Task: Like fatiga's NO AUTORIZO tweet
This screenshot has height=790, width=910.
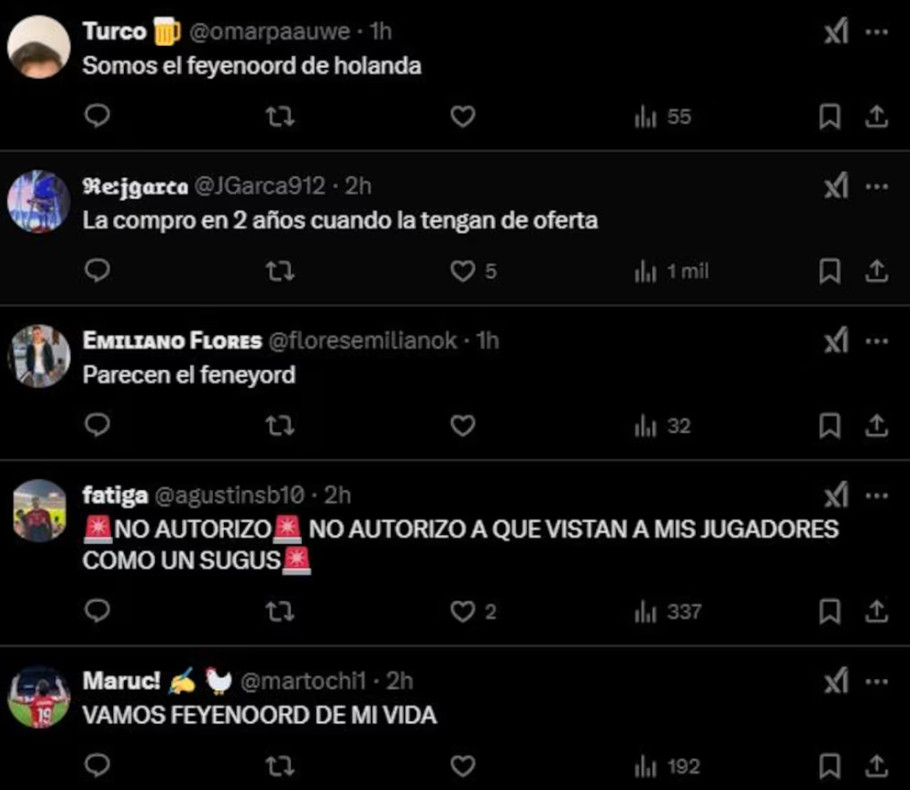Action: click(461, 611)
